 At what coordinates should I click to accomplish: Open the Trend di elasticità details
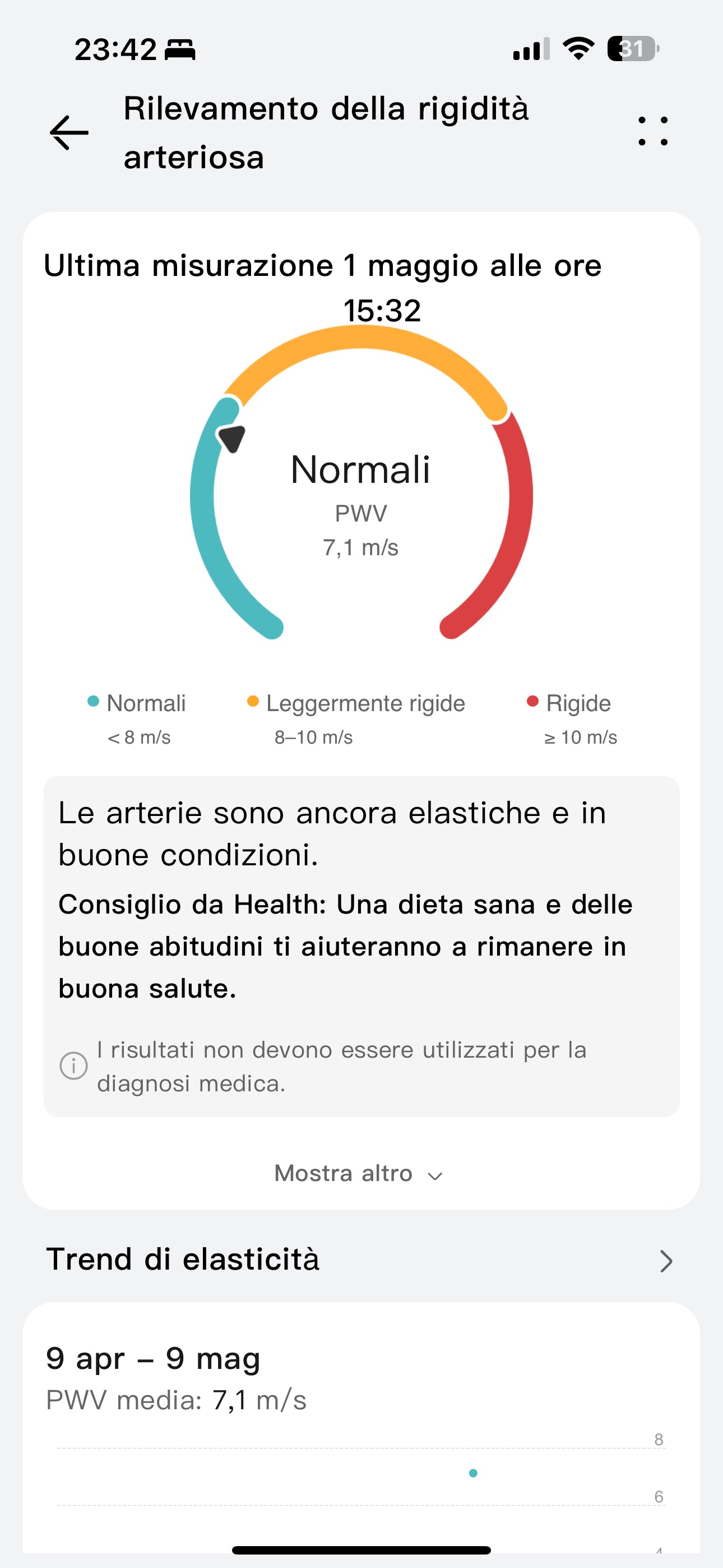click(x=361, y=1260)
